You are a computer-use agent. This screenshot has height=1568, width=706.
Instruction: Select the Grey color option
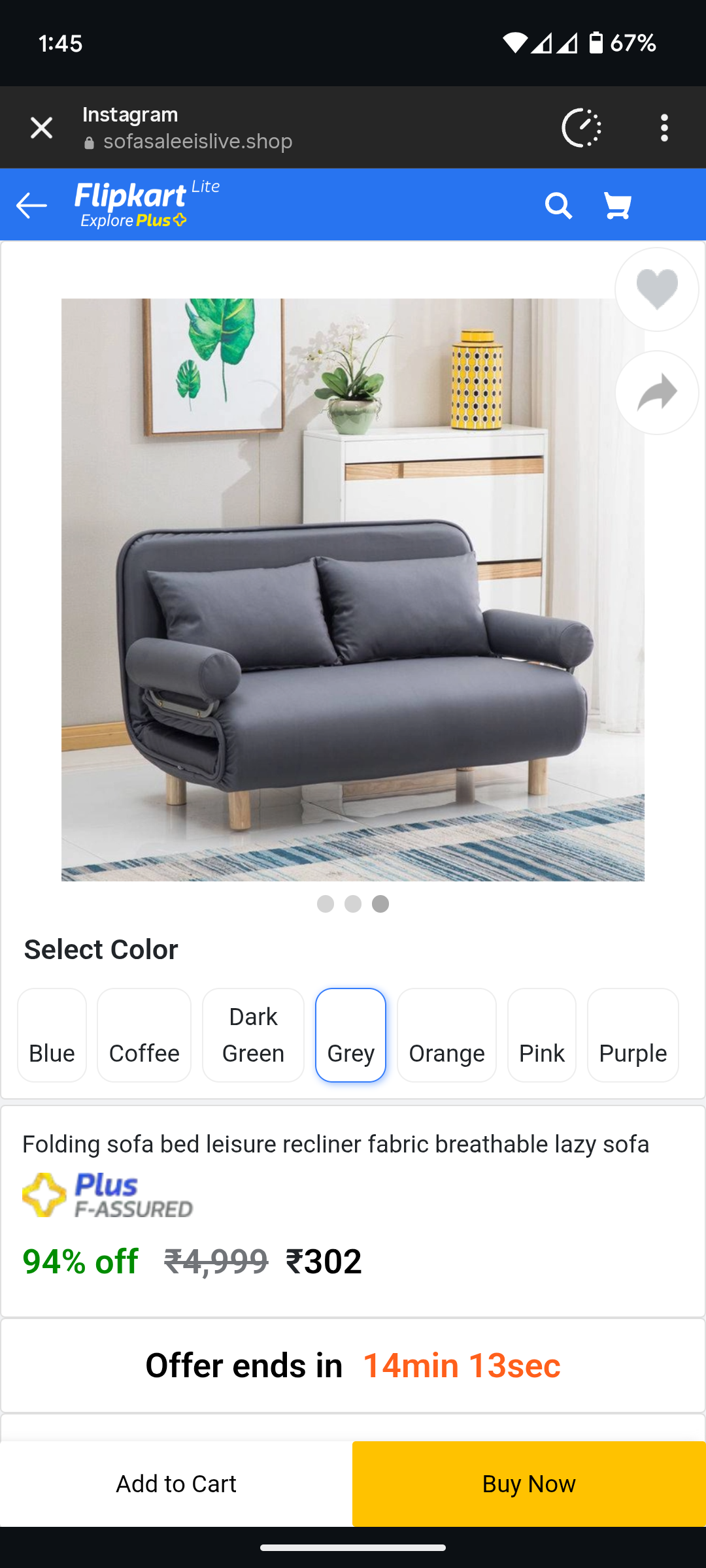[x=350, y=1035]
